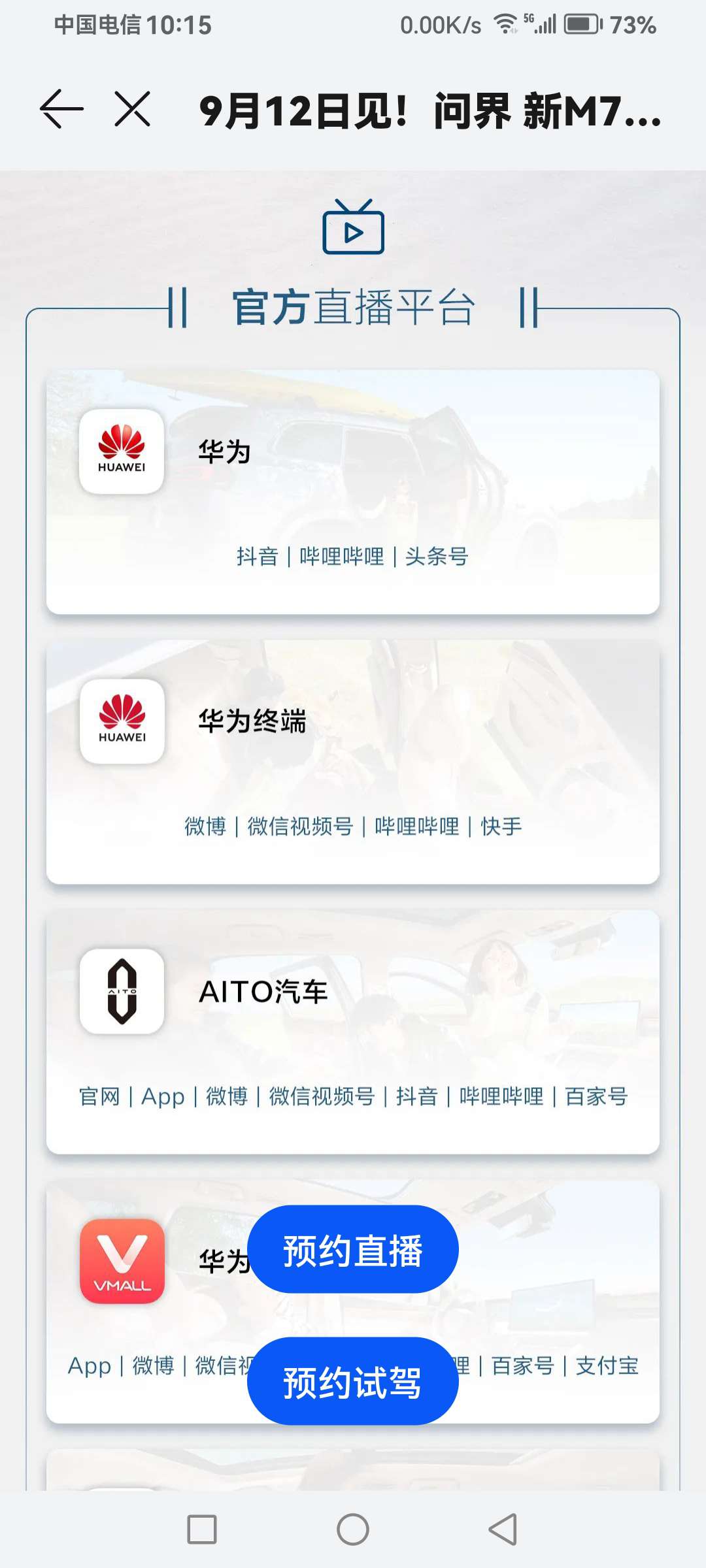This screenshot has height=1568, width=706.
Task: Close the page with the X icon
Action: point(133,109)
